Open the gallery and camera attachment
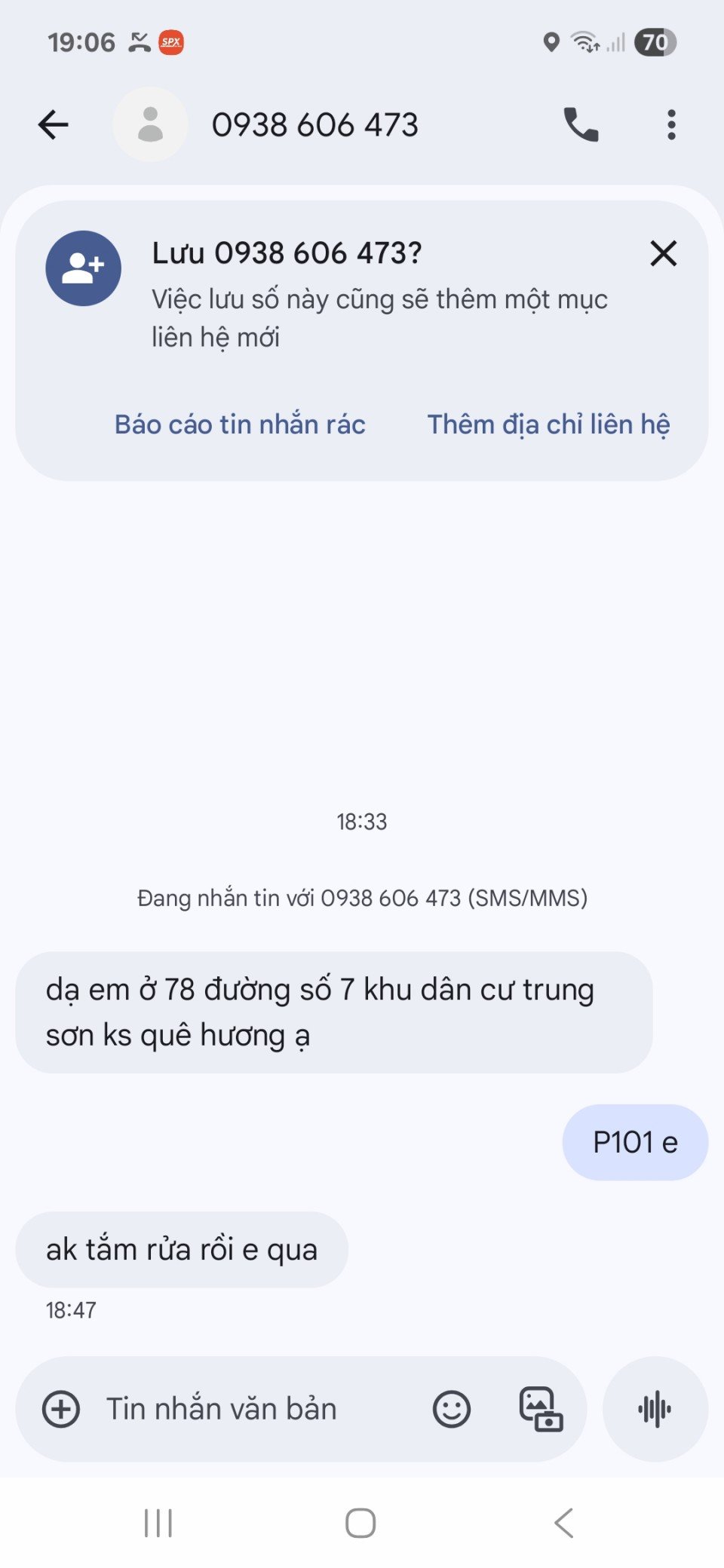724x1568 pixels. point(541,1409)
